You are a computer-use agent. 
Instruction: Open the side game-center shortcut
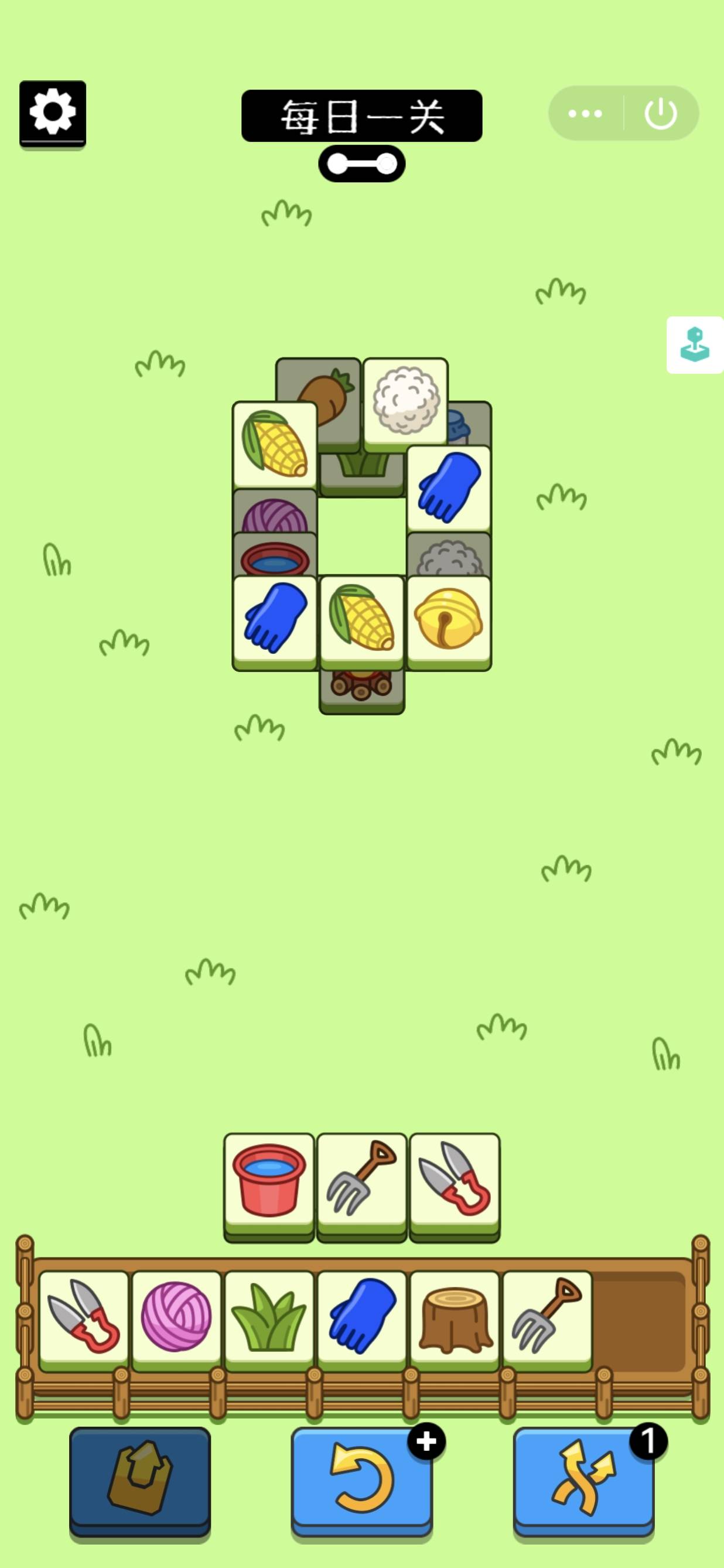click(x=695, y=345)
